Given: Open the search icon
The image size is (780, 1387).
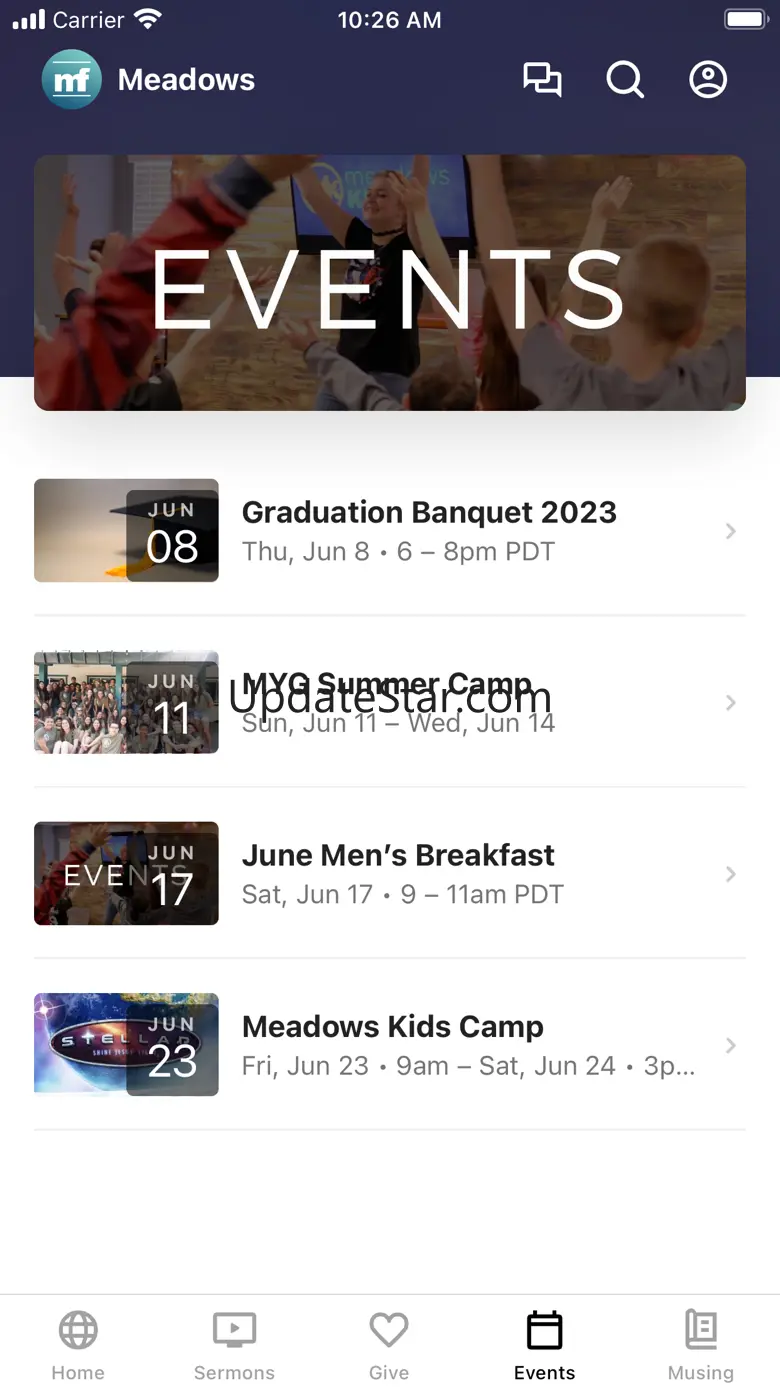Looking at the screenshot, I should tap(625, 80).
